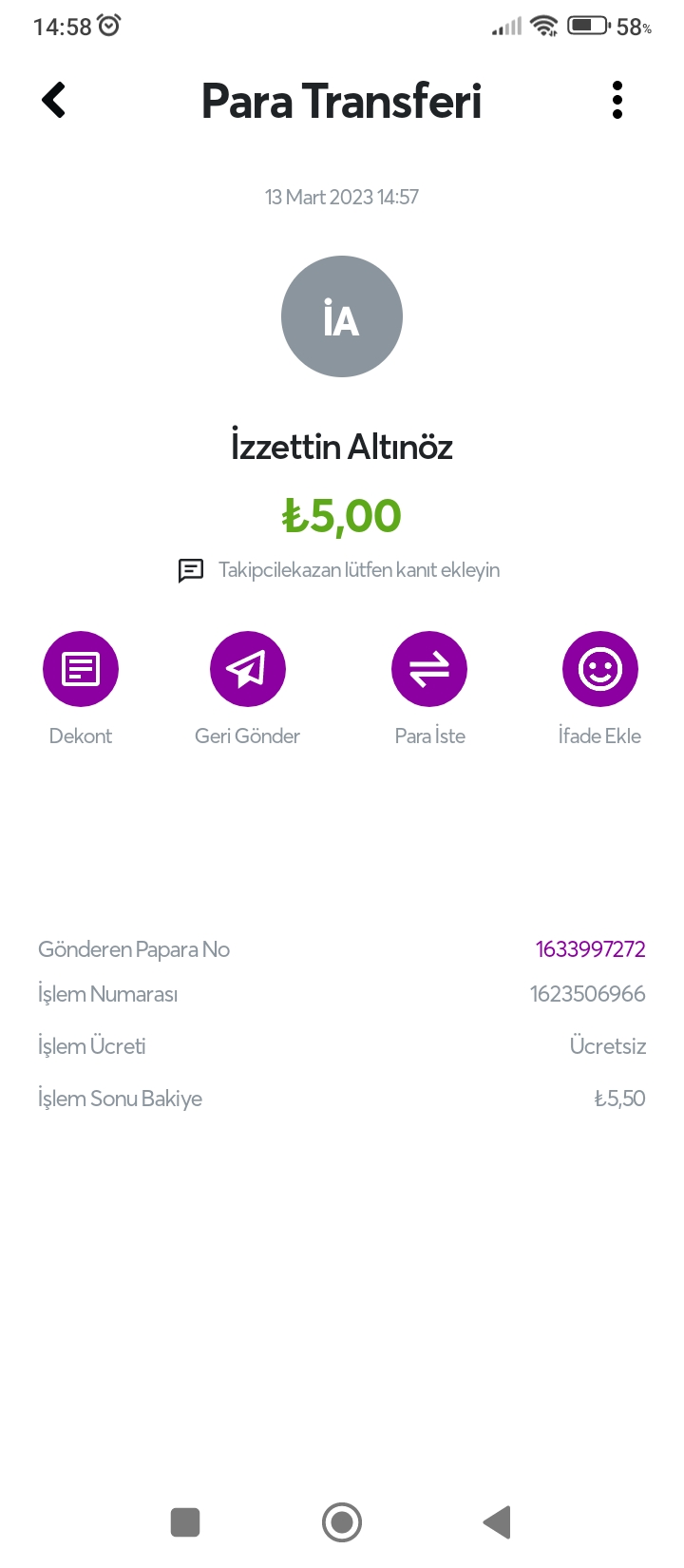Open the three-dot overflow menu
The image size is (684, 1568).
[x=617, y=100]
